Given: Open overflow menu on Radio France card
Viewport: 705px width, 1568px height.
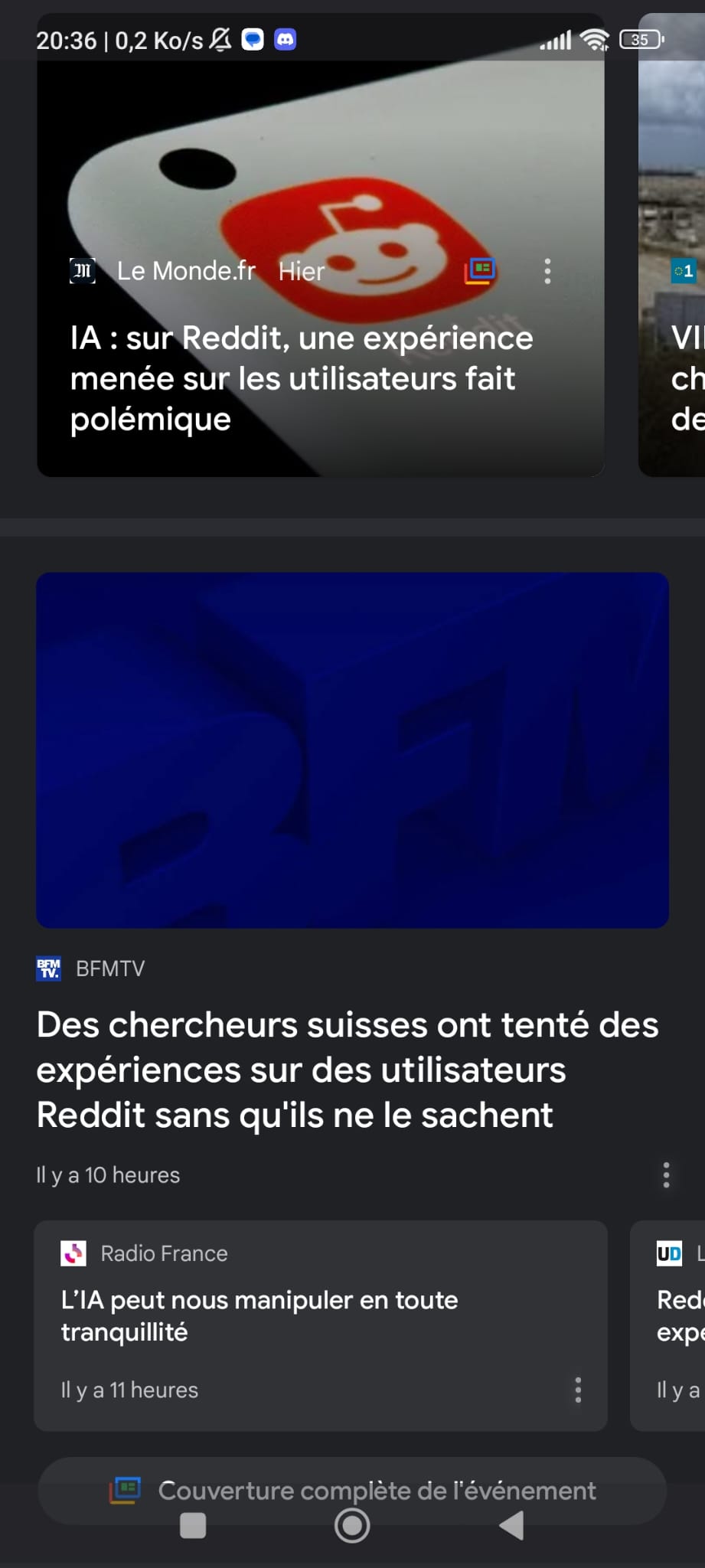Looking at the screenshot, I should (578, 1390).
